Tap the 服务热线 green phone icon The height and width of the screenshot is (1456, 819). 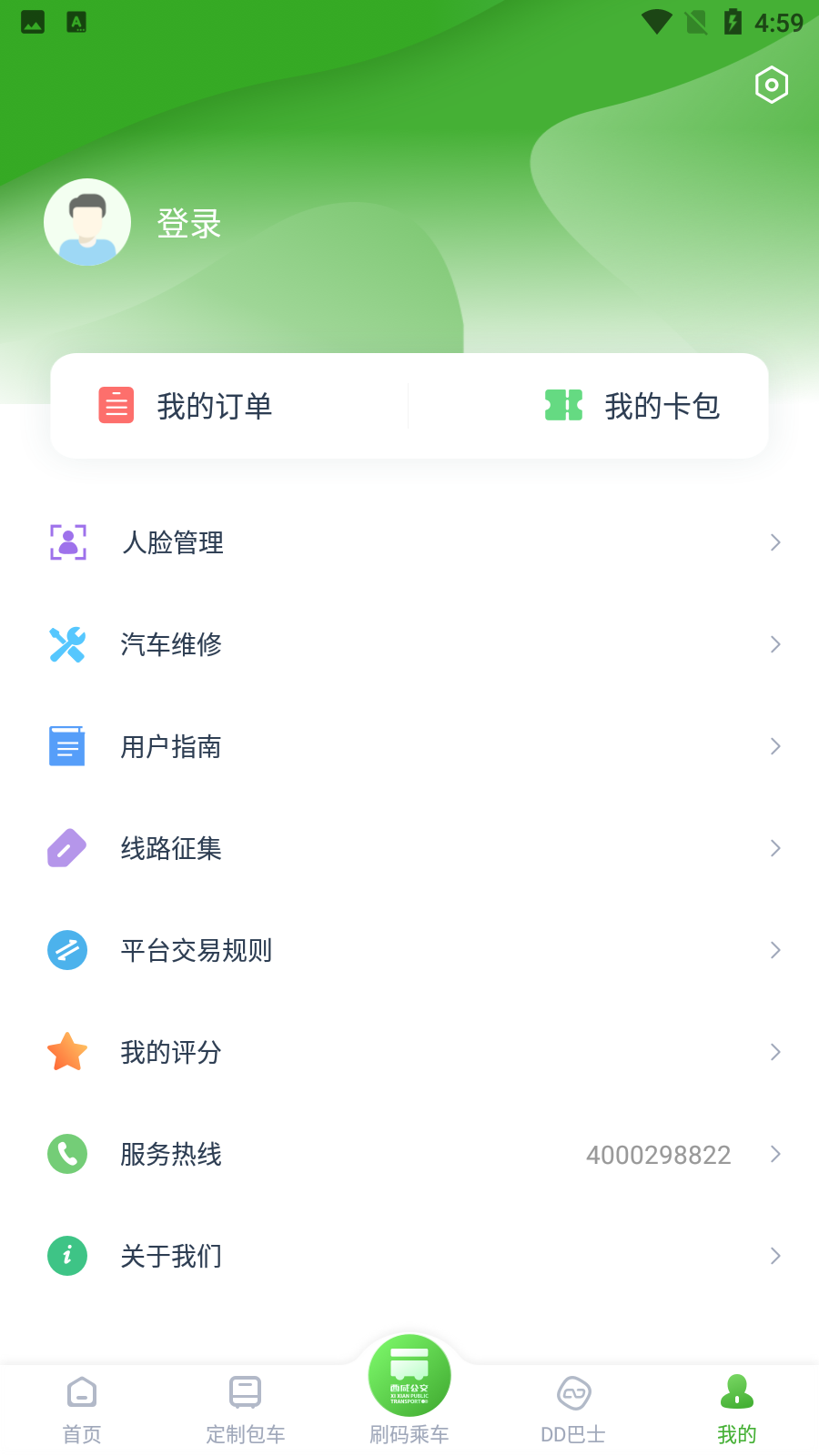(x=66, y=1154)
